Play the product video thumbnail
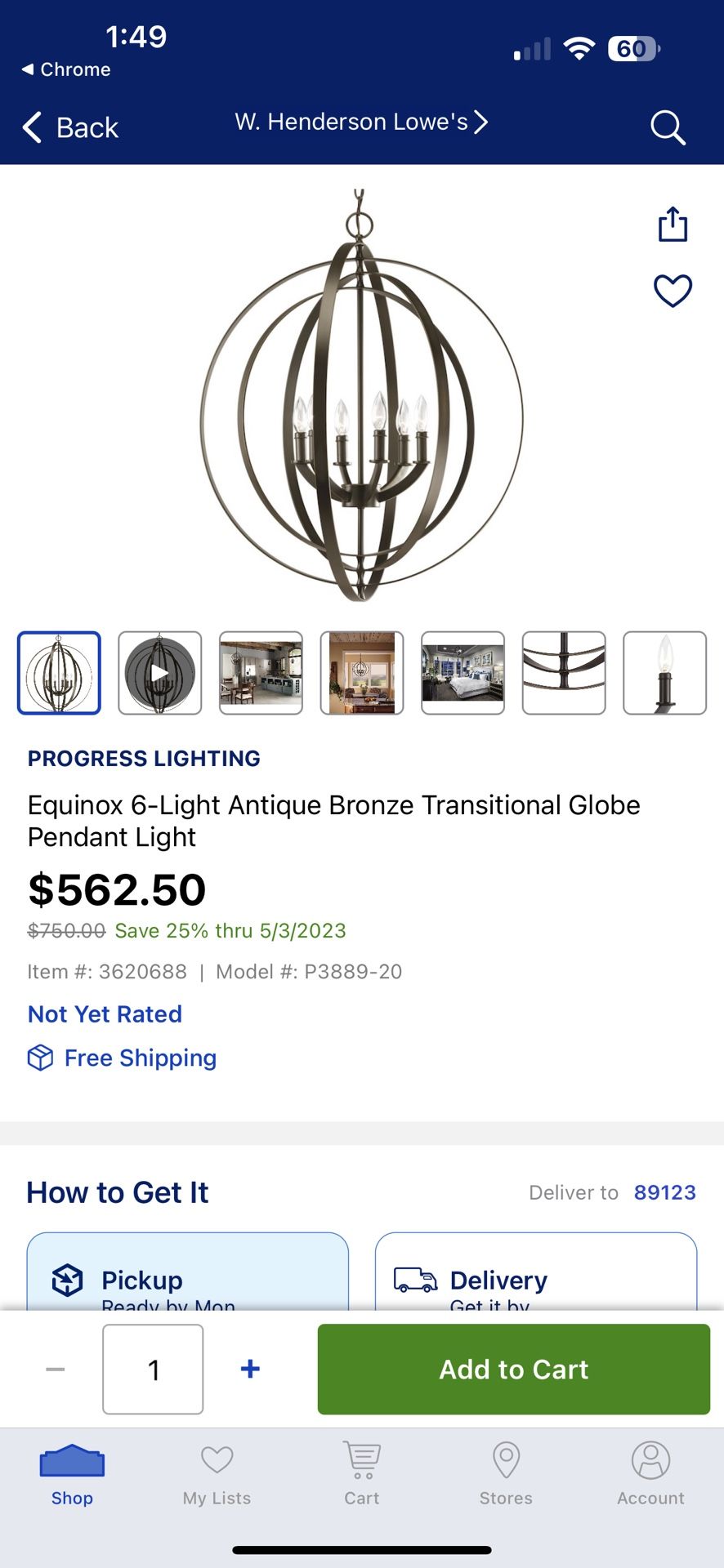 coord(159,672)
